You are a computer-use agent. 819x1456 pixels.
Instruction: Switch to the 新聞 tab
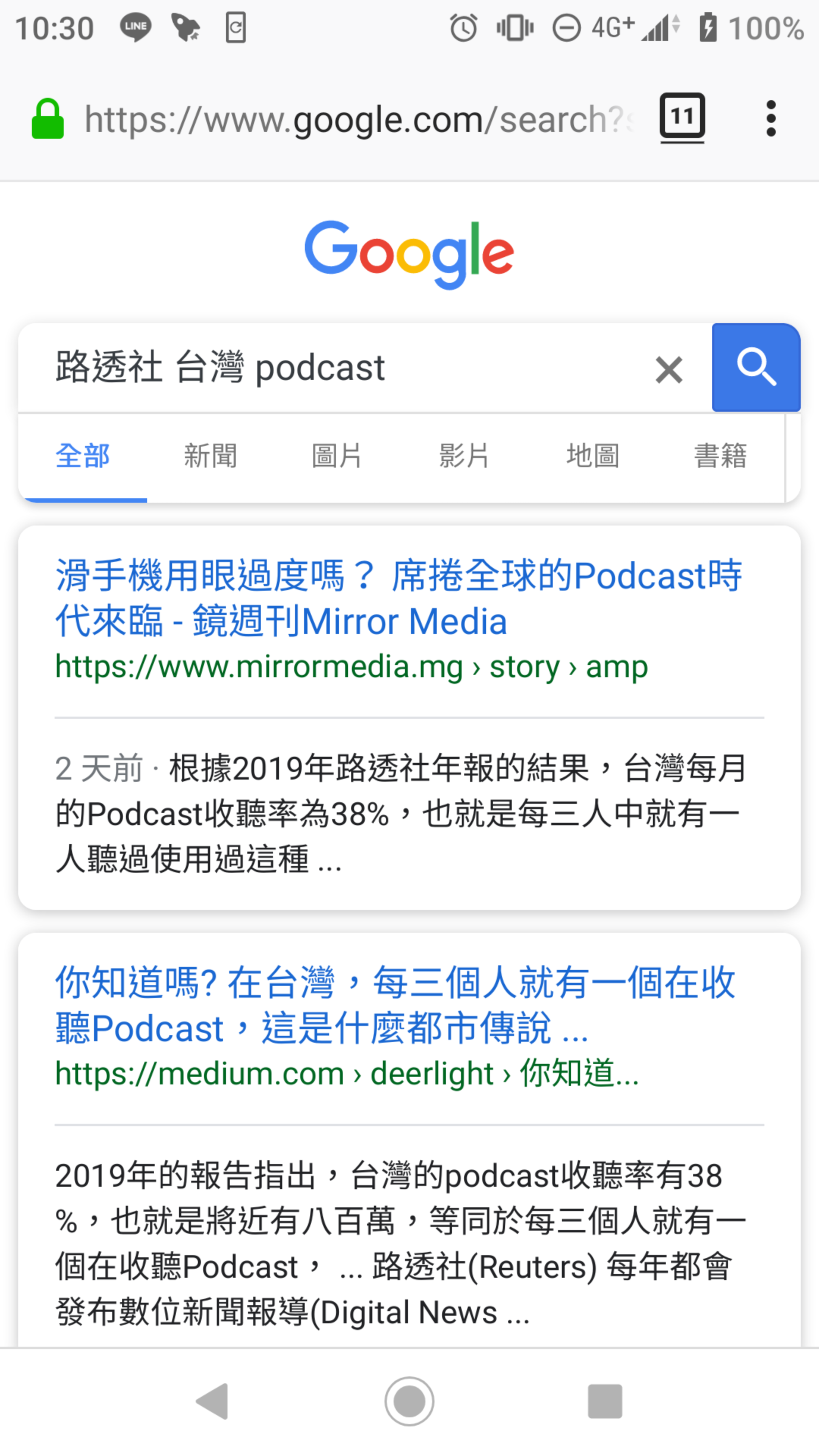(x=210, y=456)
